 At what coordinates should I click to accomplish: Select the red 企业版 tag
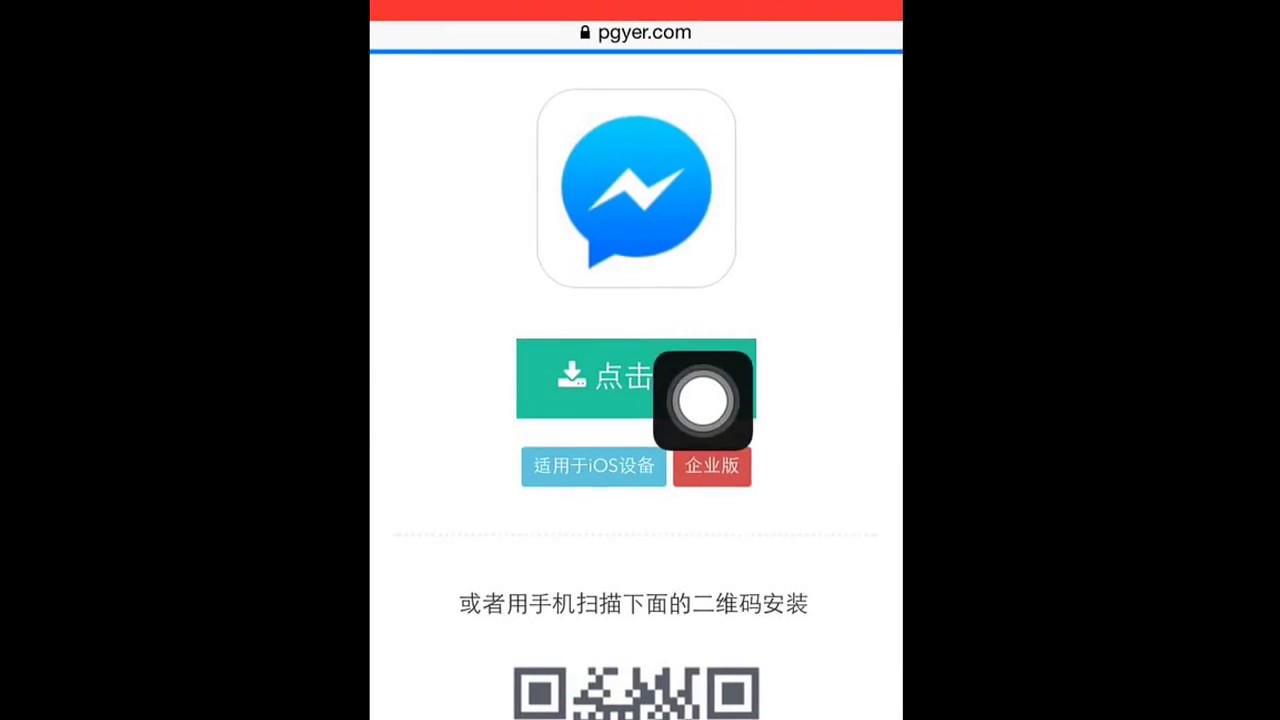coord(712,468)
